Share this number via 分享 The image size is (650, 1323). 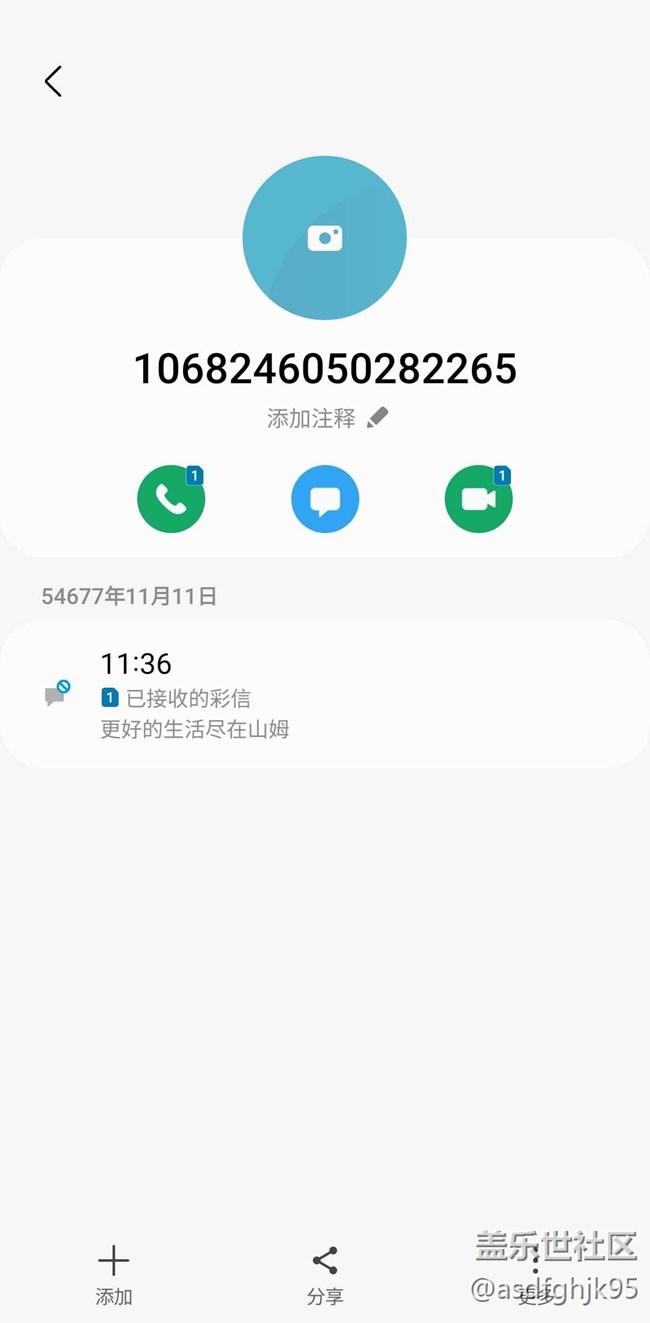click(x=325, y=1274)
